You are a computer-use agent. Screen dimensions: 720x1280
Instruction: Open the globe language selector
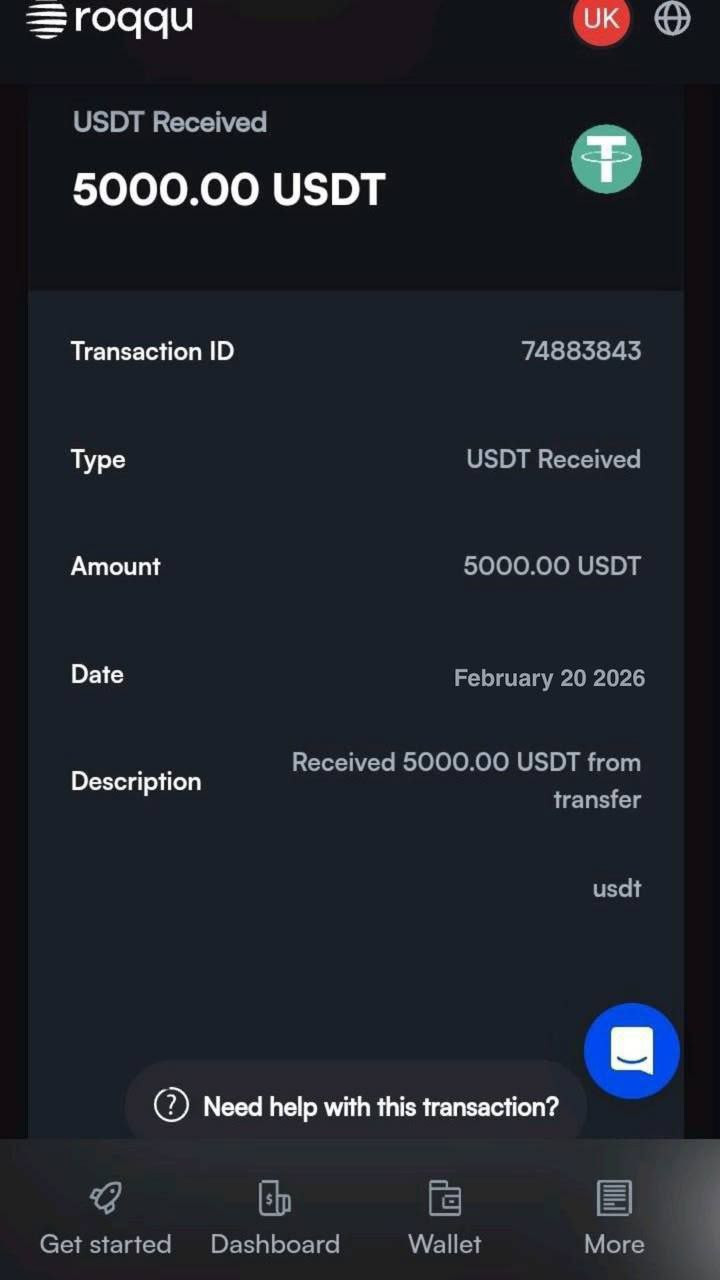(x=672, y=18)
